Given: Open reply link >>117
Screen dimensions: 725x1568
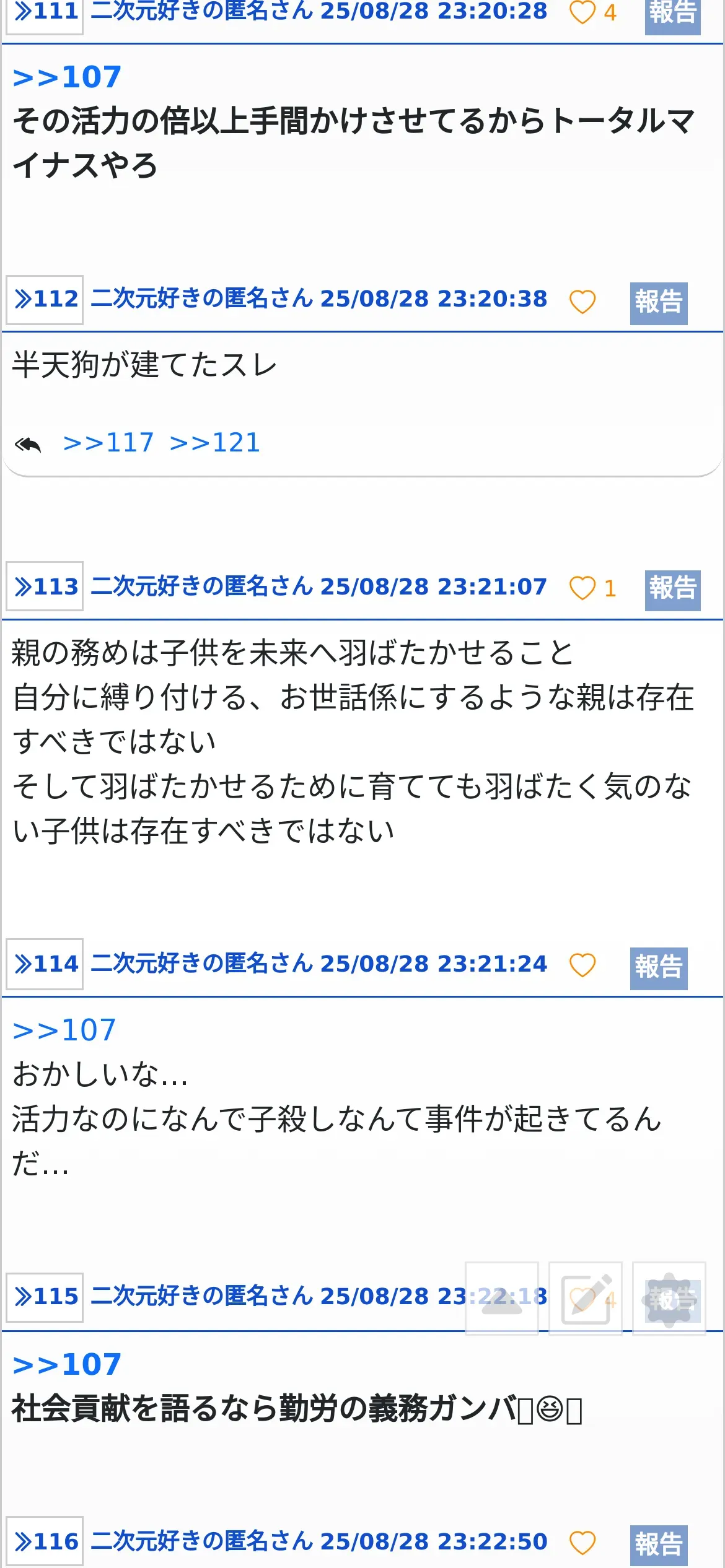Looking at the screenshot, I should 108,443.
